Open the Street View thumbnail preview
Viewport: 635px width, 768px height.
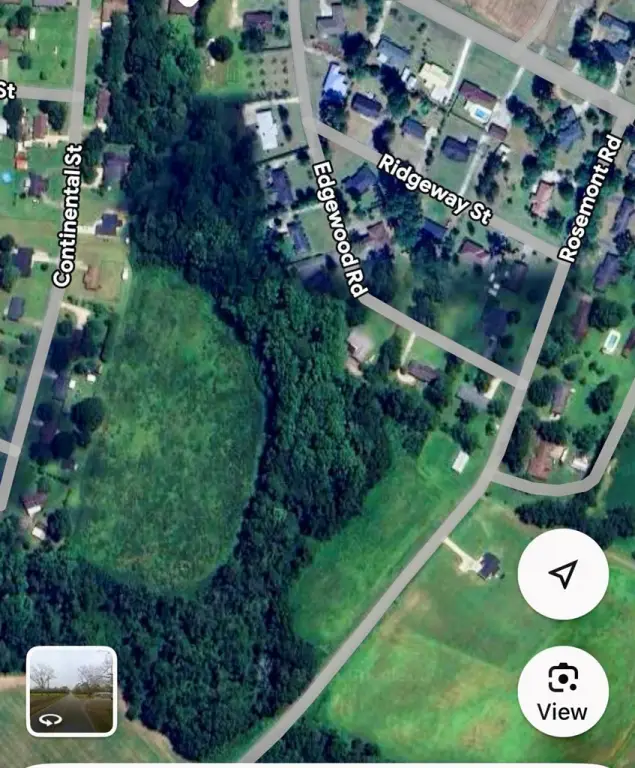[71, 691]
